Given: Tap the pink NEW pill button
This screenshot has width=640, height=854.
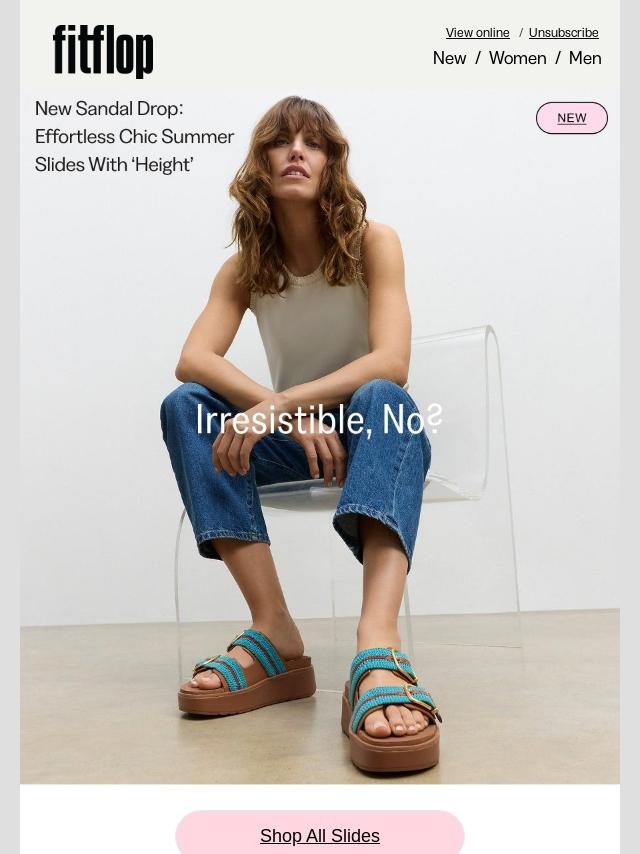Looking at the screenshot, I should pyautogui.click(x=572, y=118).
